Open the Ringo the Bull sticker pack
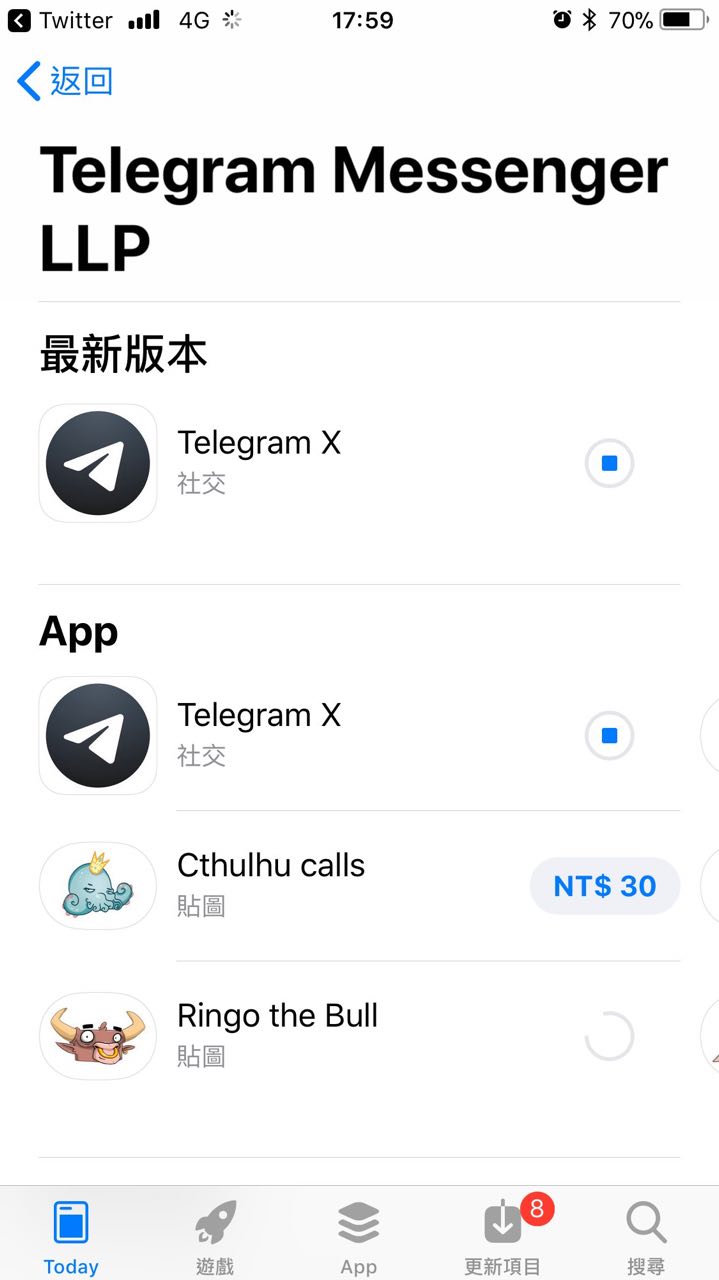The width and height of the screenshot is (719, 1280). [277, 1032]
